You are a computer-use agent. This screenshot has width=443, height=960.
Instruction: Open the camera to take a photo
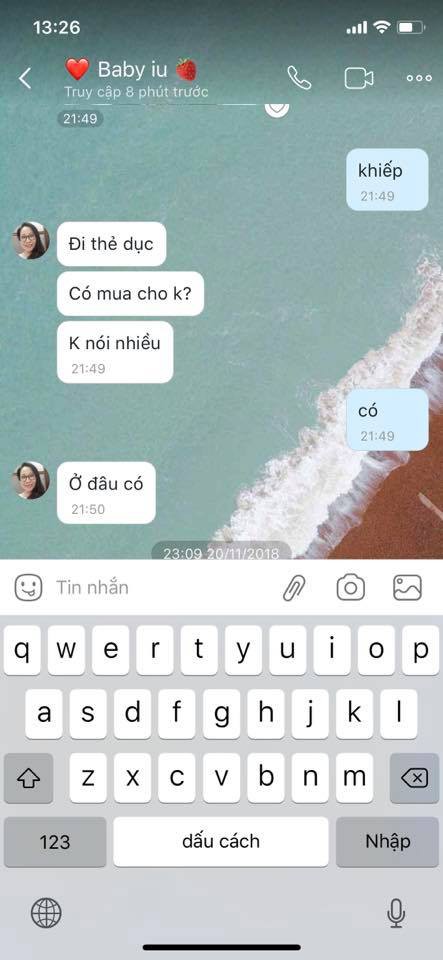[x=351, y=588]
